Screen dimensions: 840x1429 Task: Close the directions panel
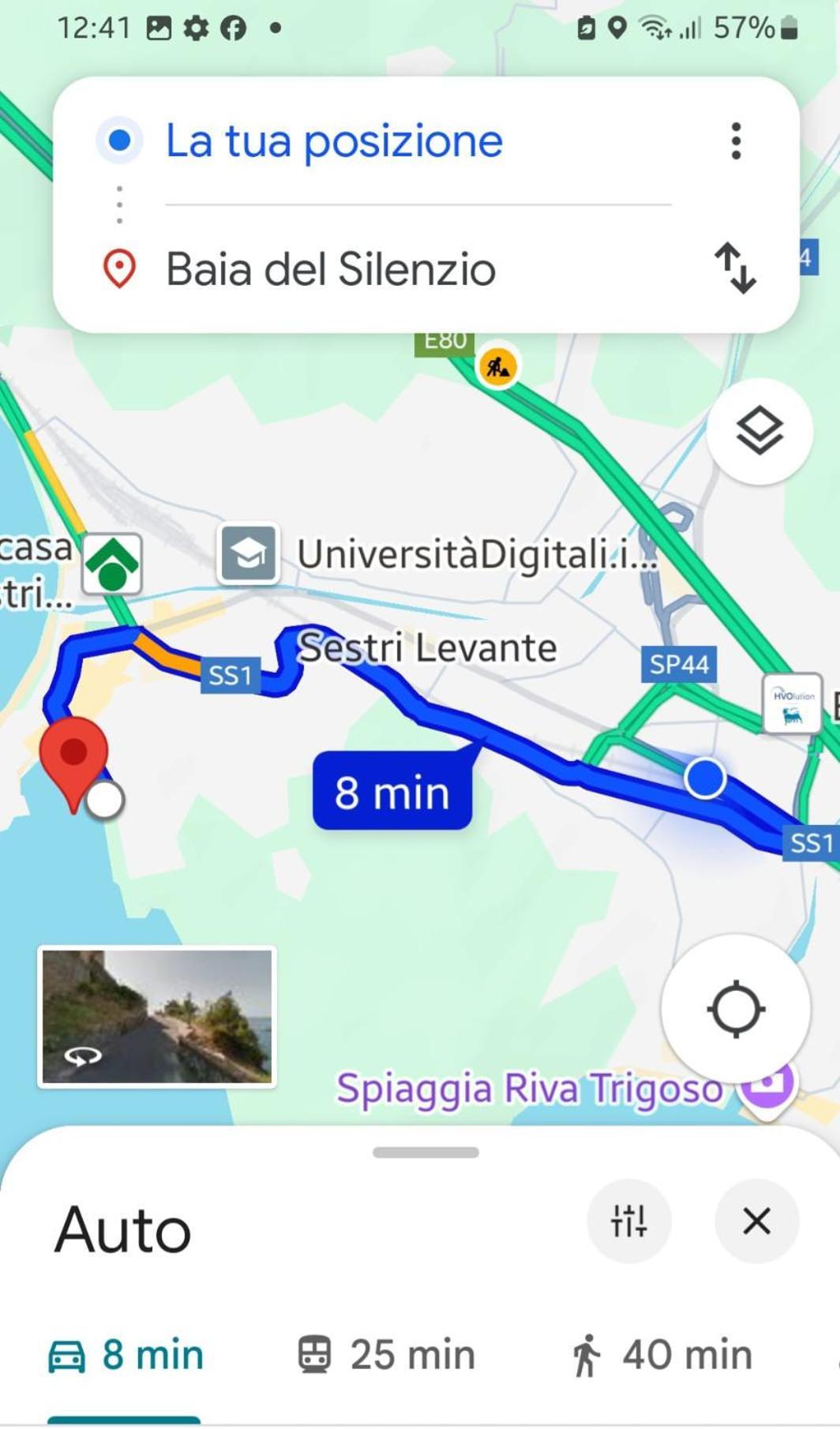[756, 1221]
